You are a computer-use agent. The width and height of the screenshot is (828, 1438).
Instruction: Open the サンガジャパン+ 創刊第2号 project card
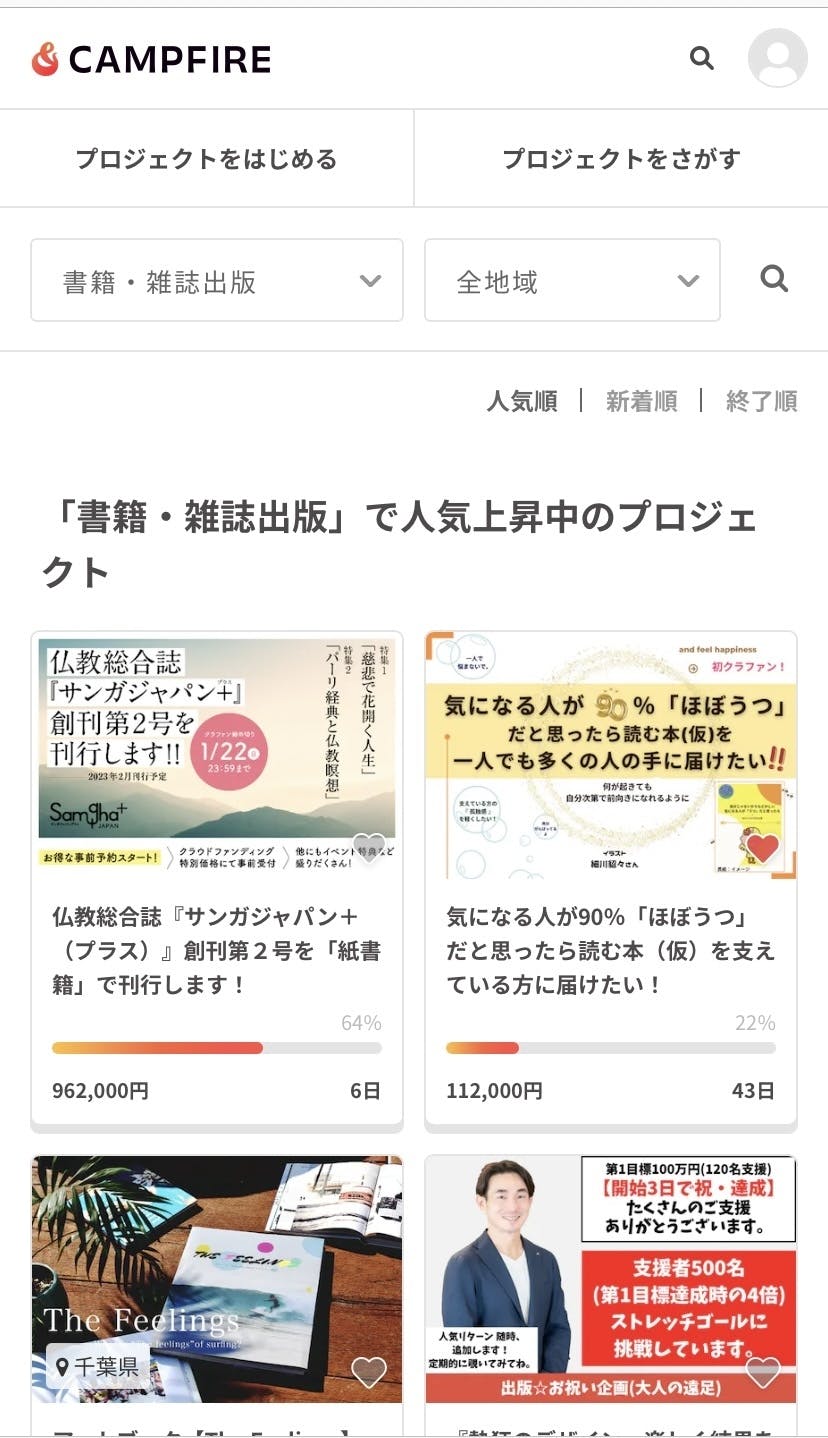click(x=217, y=950)
